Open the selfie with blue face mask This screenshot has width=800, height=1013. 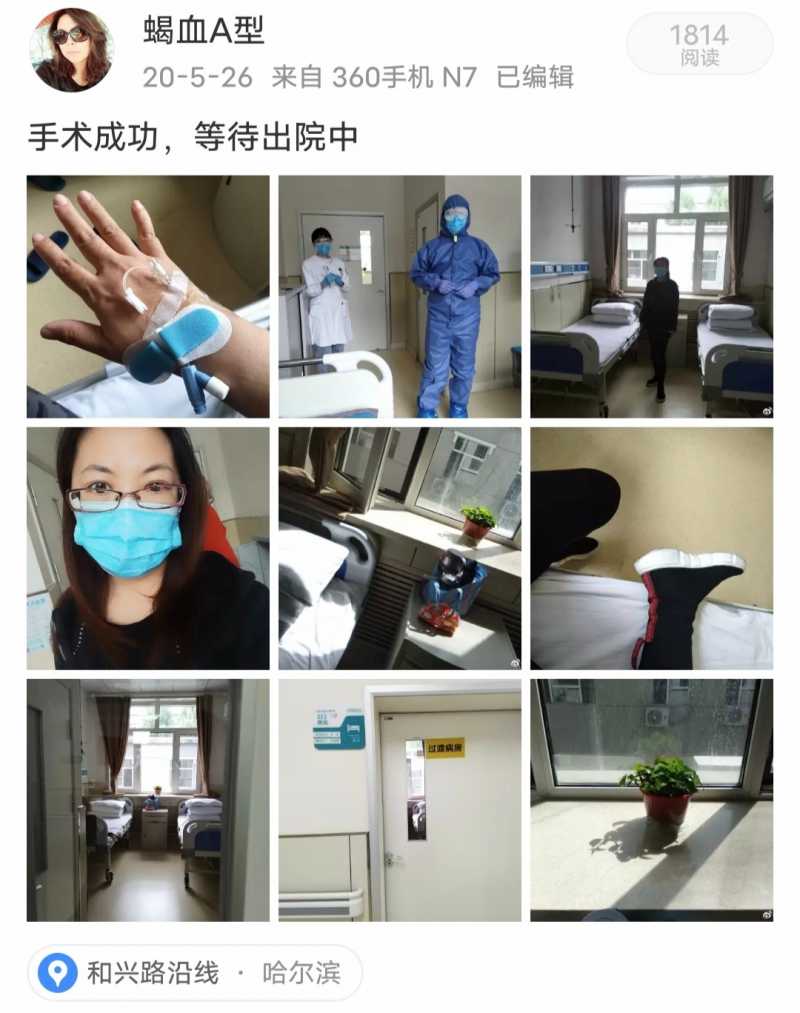148,548
